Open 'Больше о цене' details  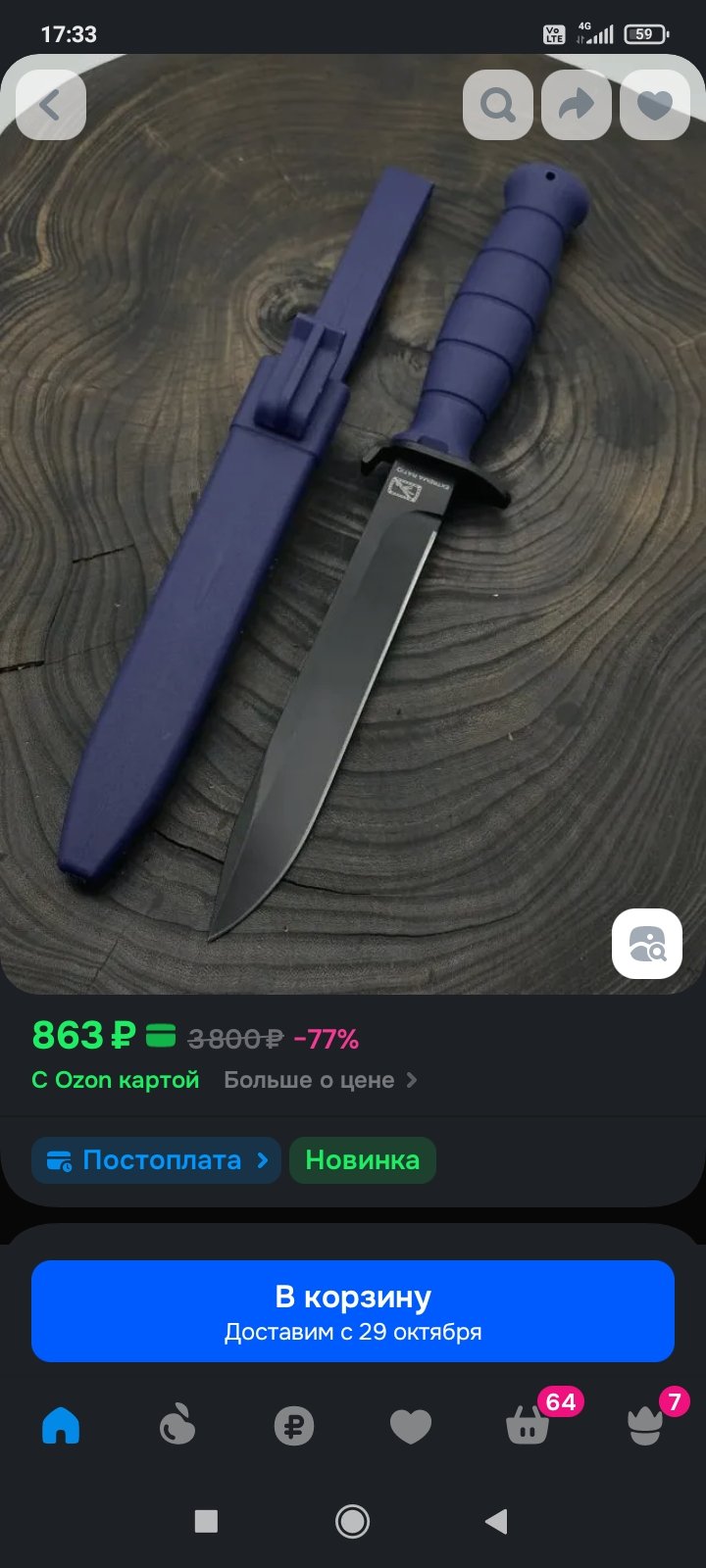320,1080
